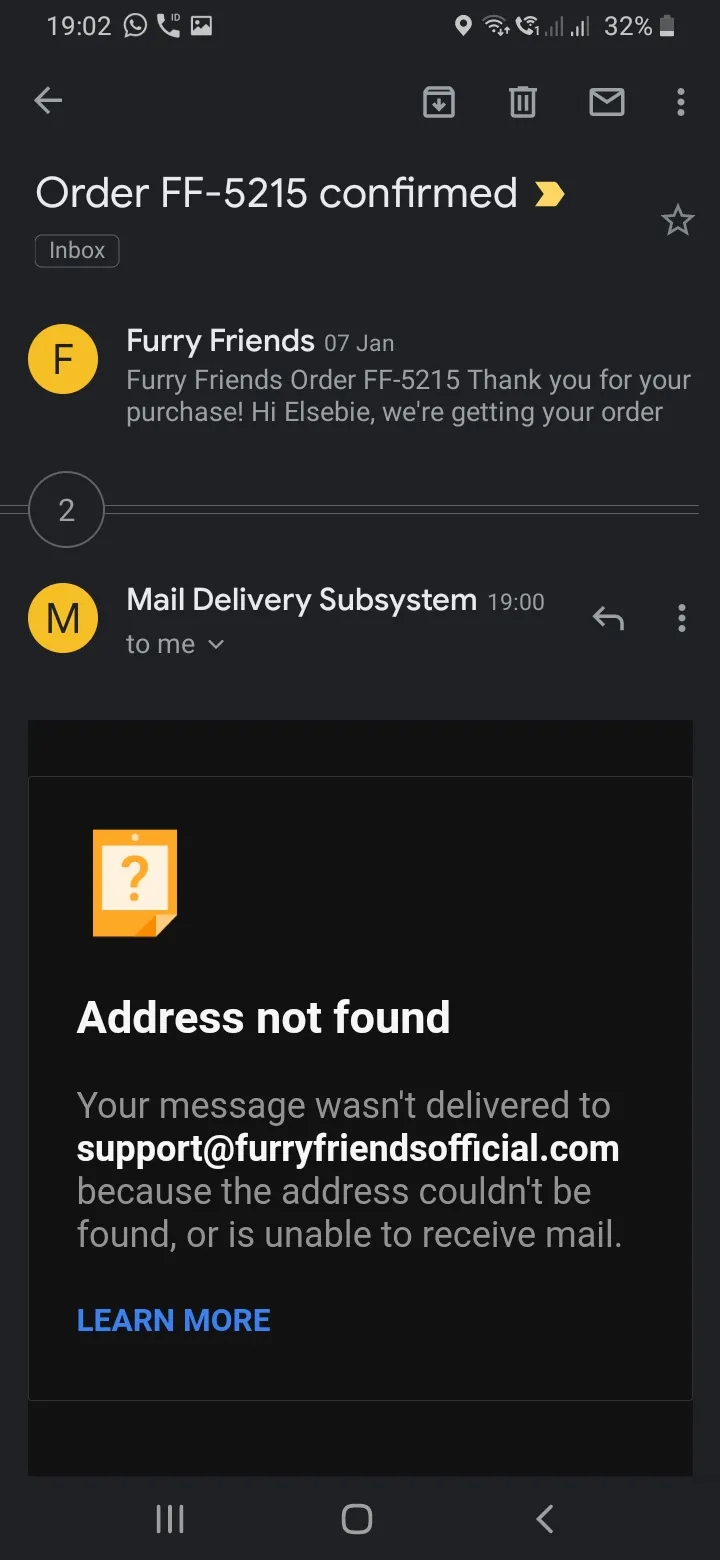
Task: Reply to Mail Delivery Subsystem message
Action: (608, 618)
